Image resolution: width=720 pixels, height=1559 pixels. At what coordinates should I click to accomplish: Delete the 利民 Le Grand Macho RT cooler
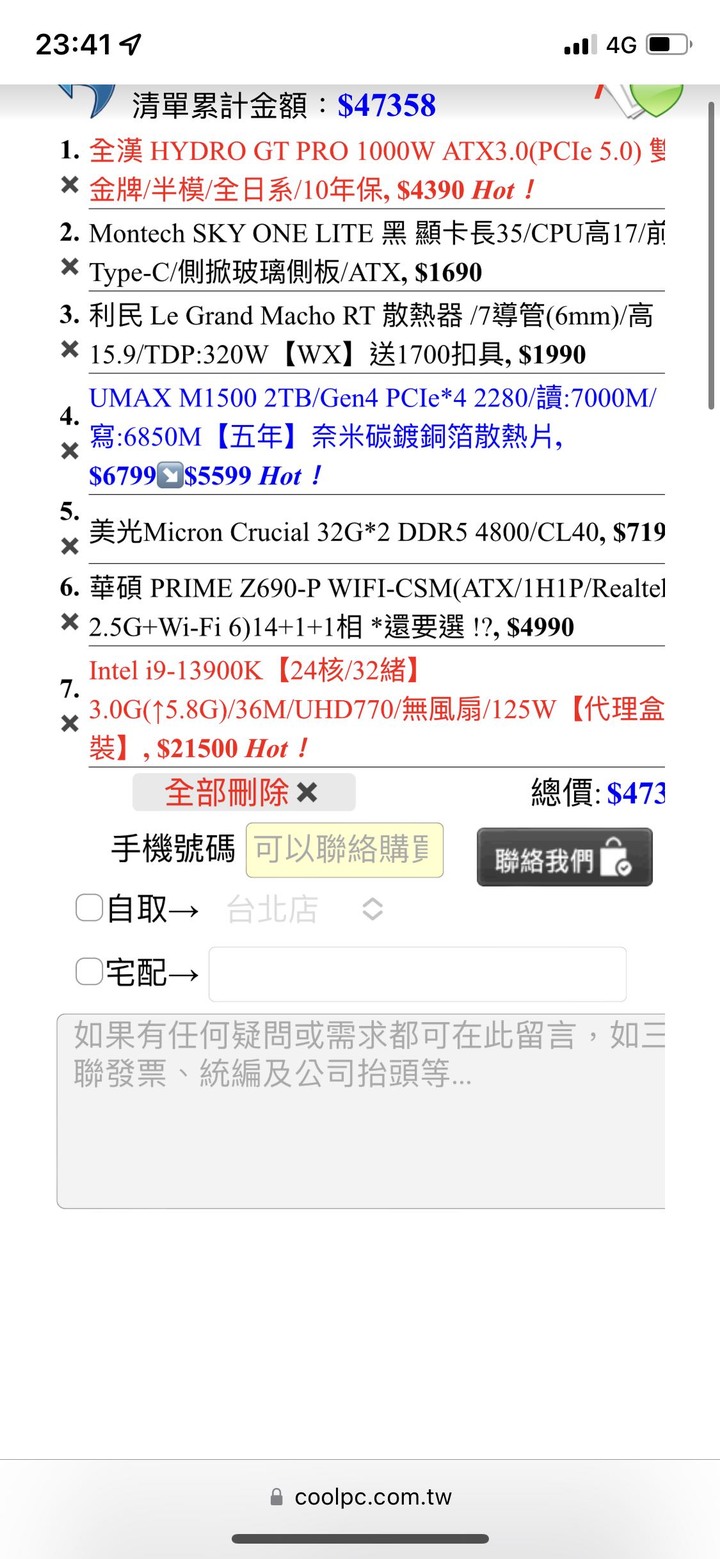pos(69,348)
